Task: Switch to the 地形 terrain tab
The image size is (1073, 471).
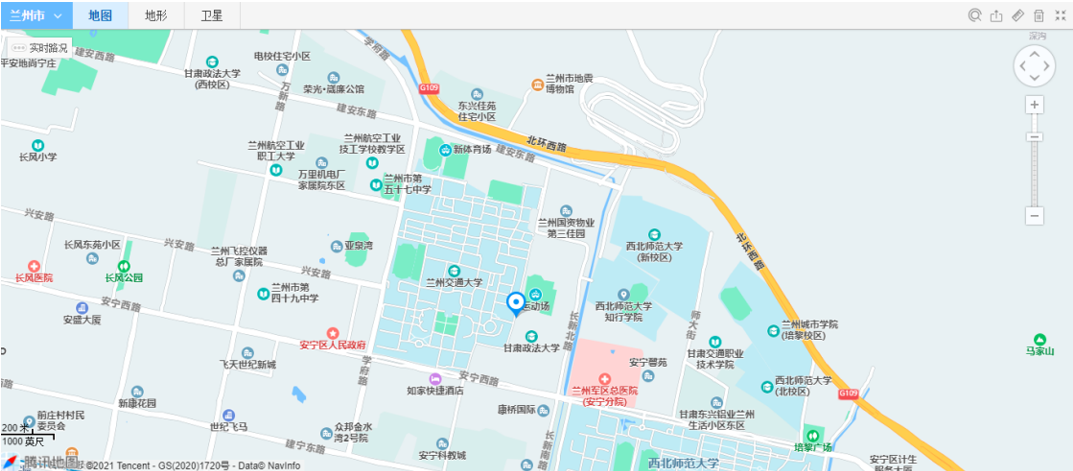Action: click(x=156, y=16)
